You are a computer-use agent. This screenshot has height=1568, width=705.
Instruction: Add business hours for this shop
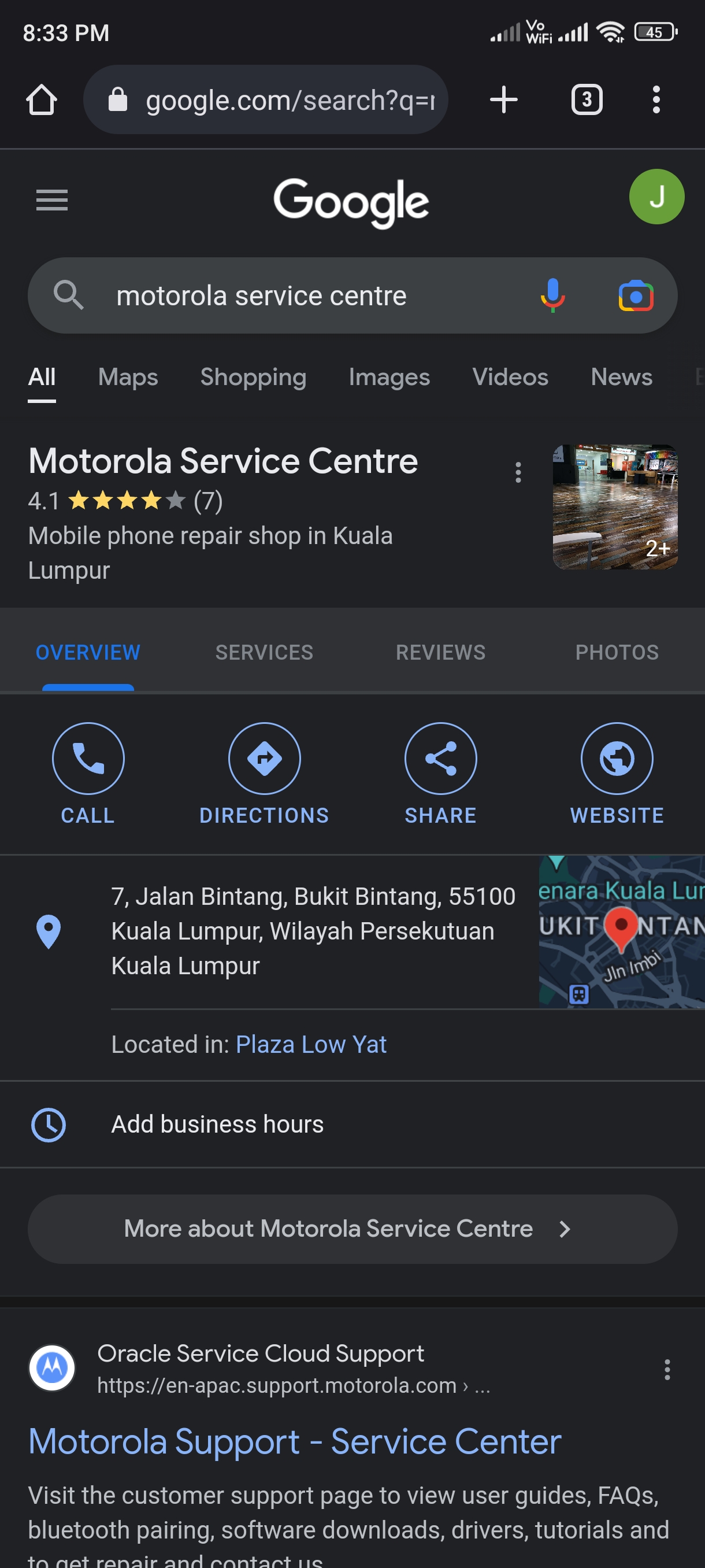coord(217,1123)
